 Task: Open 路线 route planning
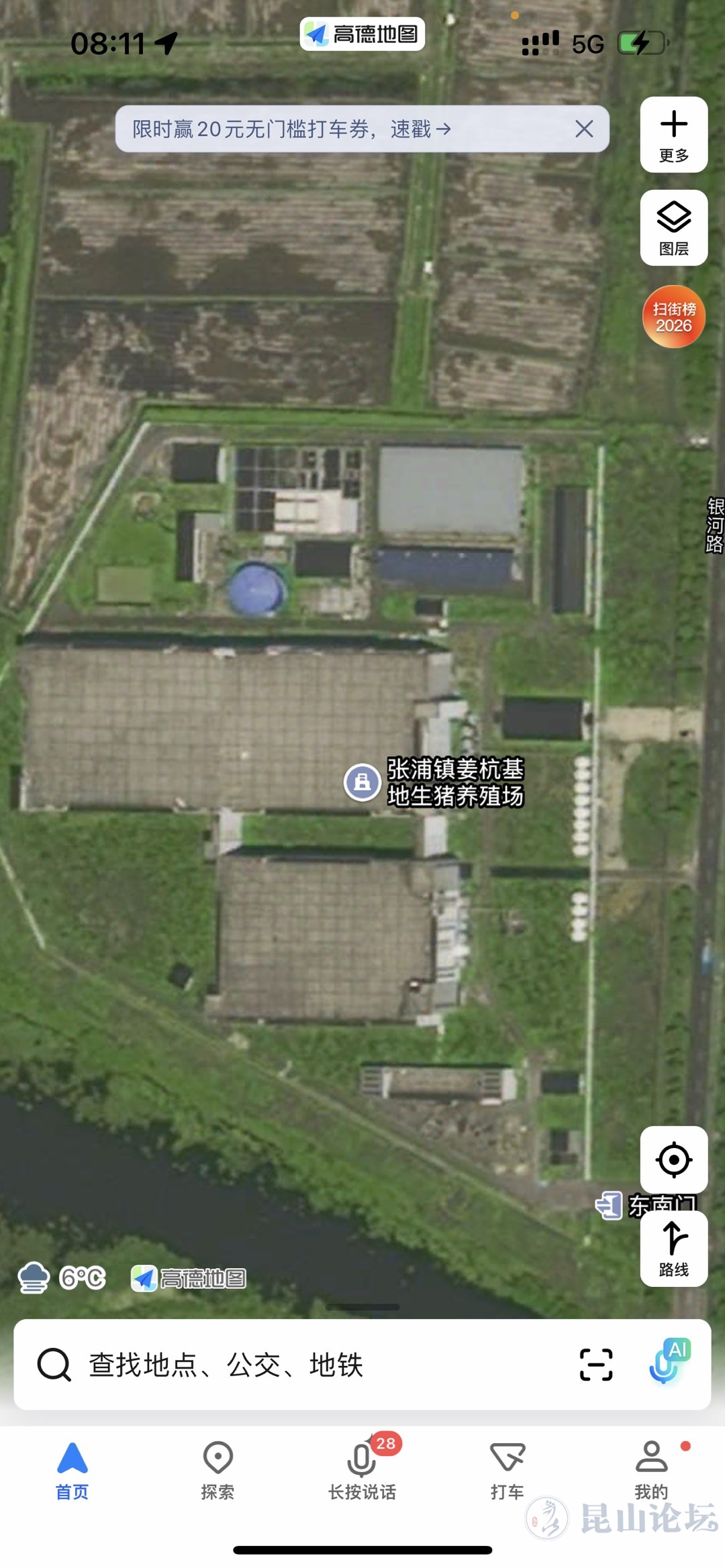[x=673, y=1249]
